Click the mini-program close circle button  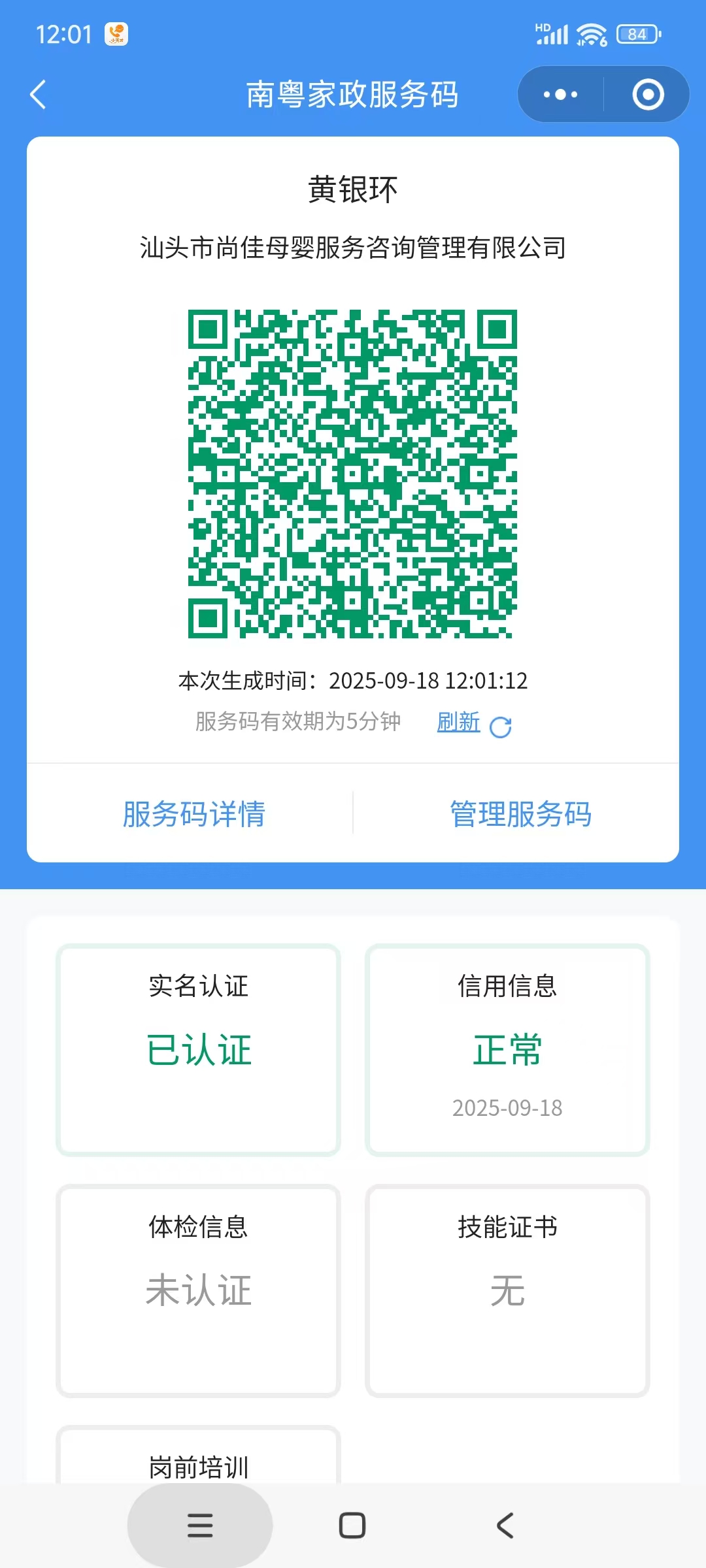[646, 93]
